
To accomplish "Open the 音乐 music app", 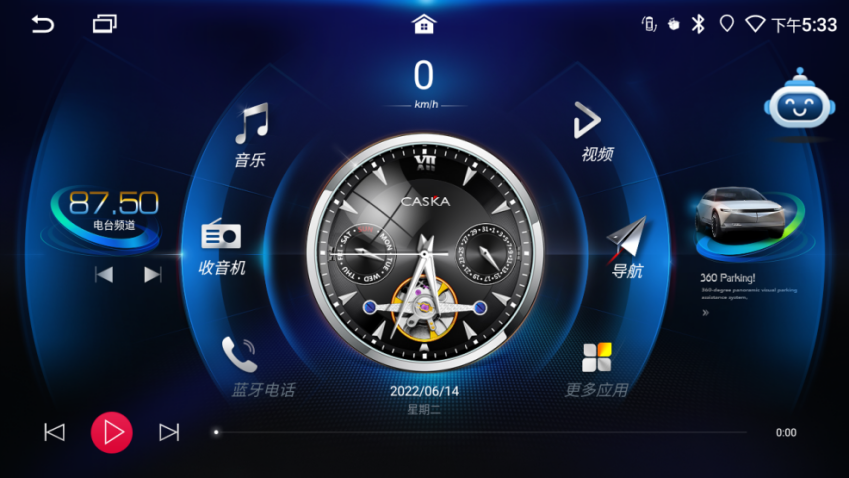I will (x=251, y=135).
